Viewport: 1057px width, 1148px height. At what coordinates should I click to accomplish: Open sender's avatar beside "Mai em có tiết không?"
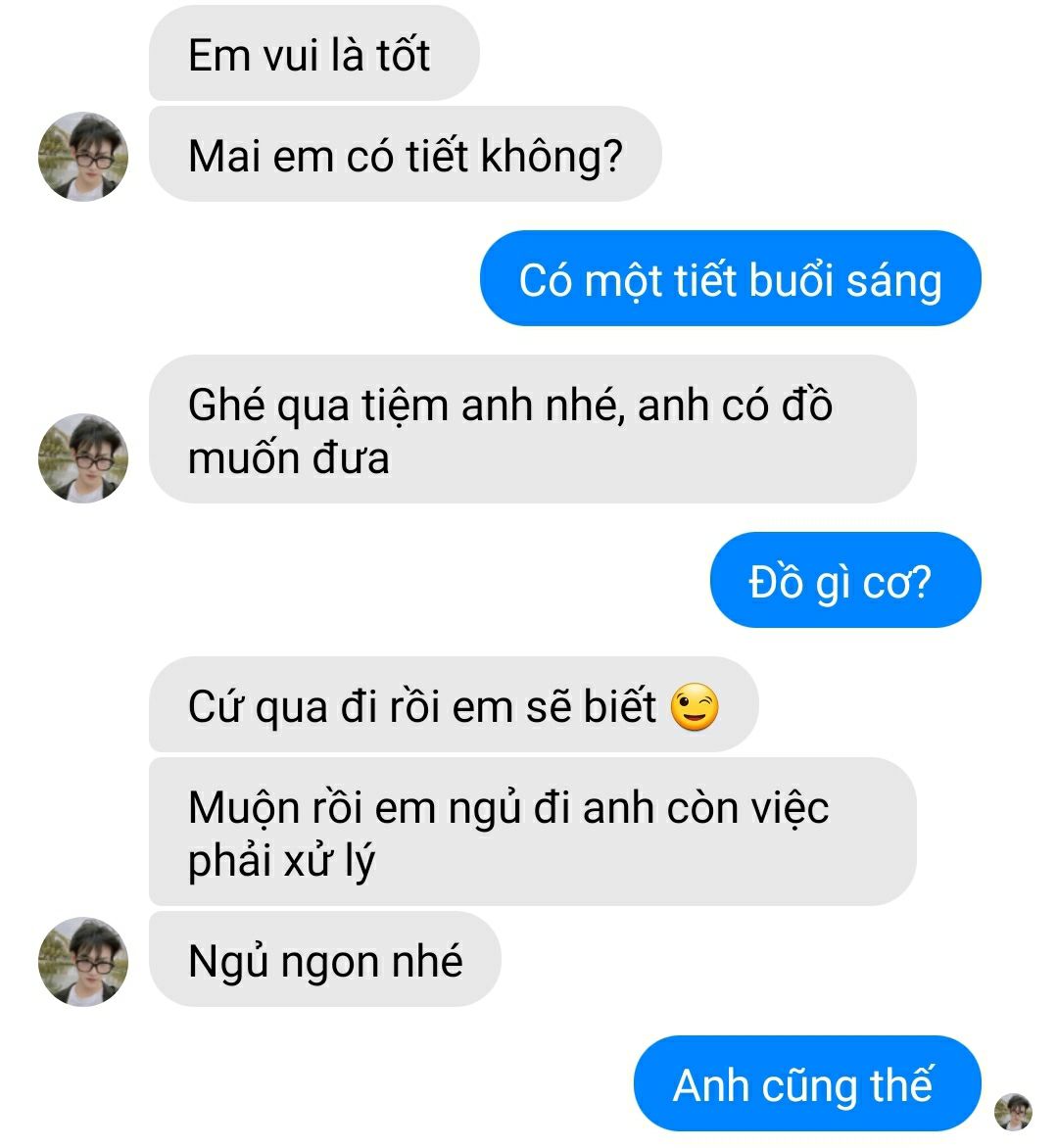(x=83, y=156)
